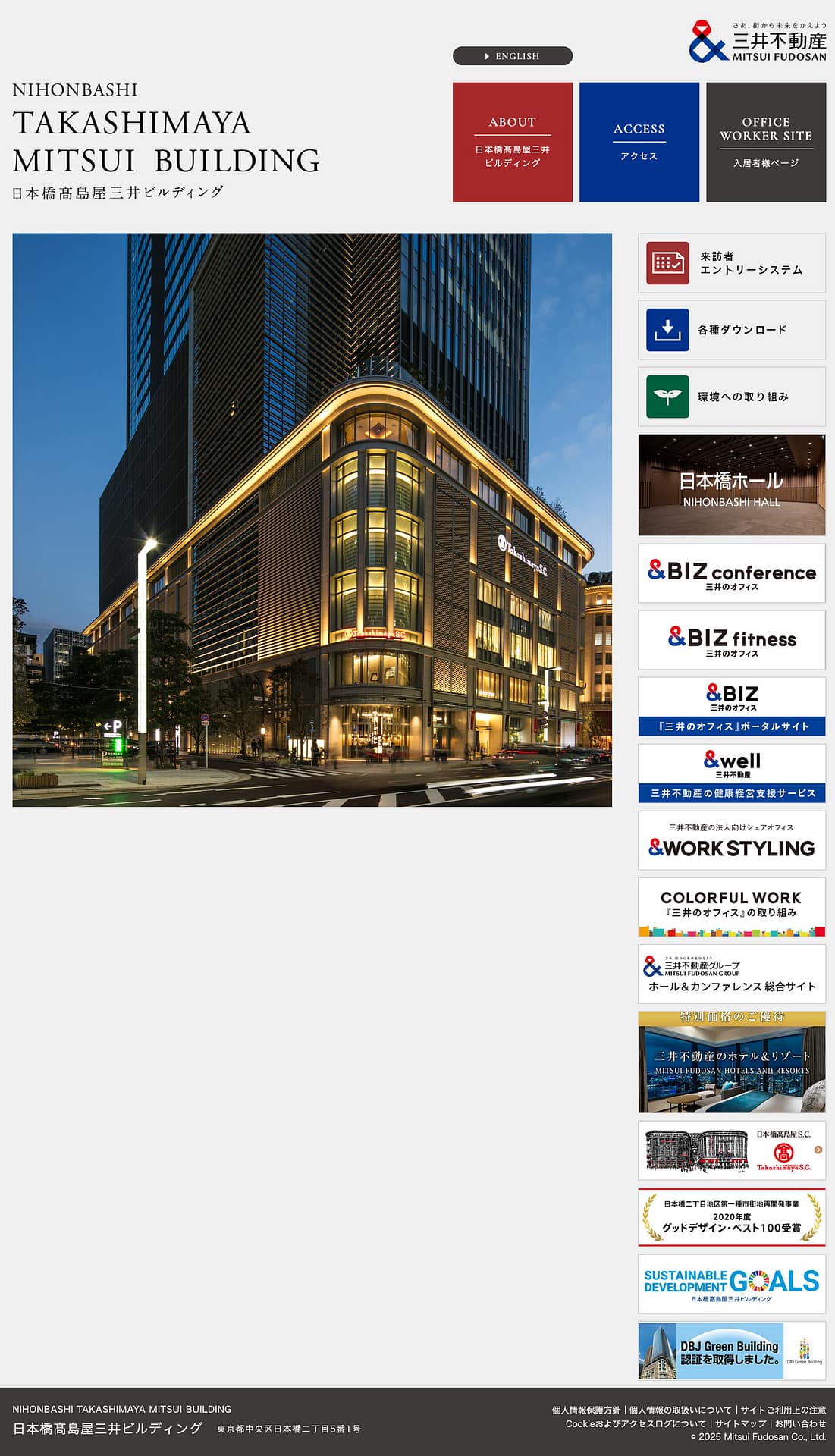
Task: Open the Nihonbashi Takashimaya S.C. banner
Action: tap(731, 1151)
